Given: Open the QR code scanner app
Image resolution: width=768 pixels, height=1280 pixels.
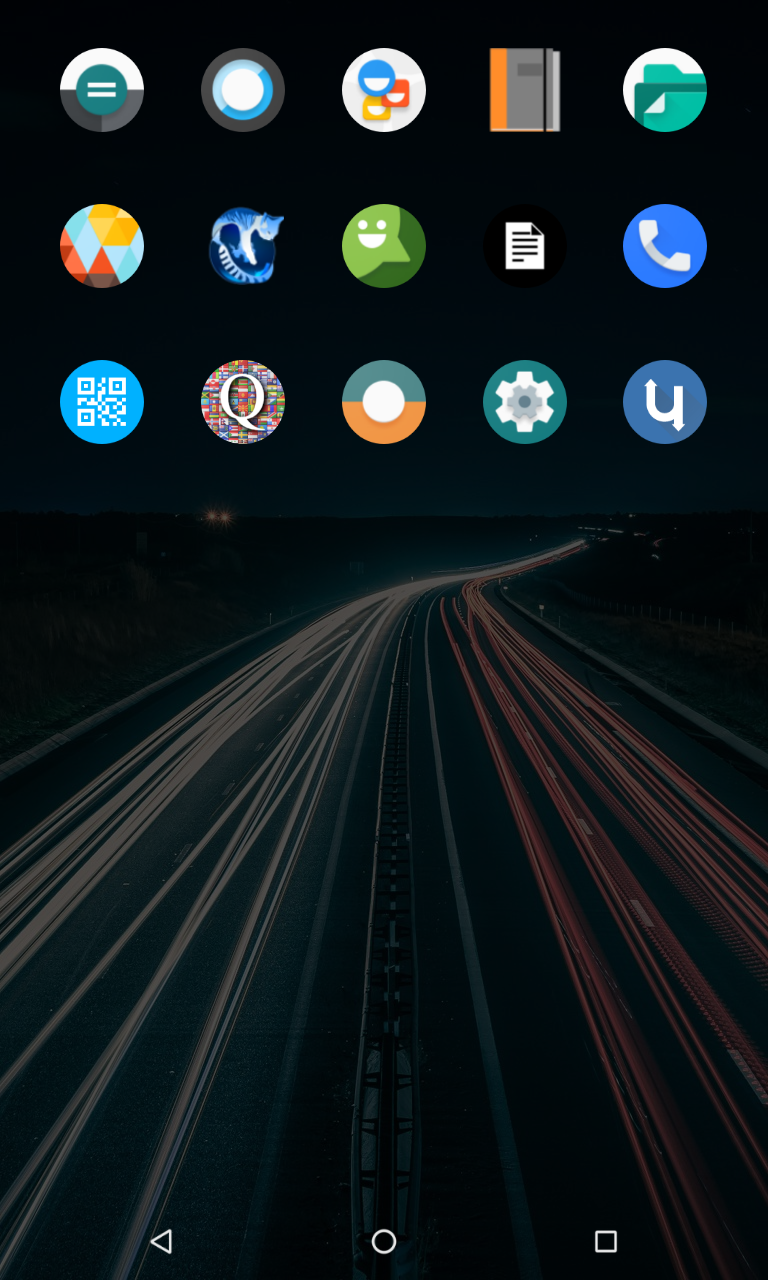Looking at the screenshot, I should 102,402.
